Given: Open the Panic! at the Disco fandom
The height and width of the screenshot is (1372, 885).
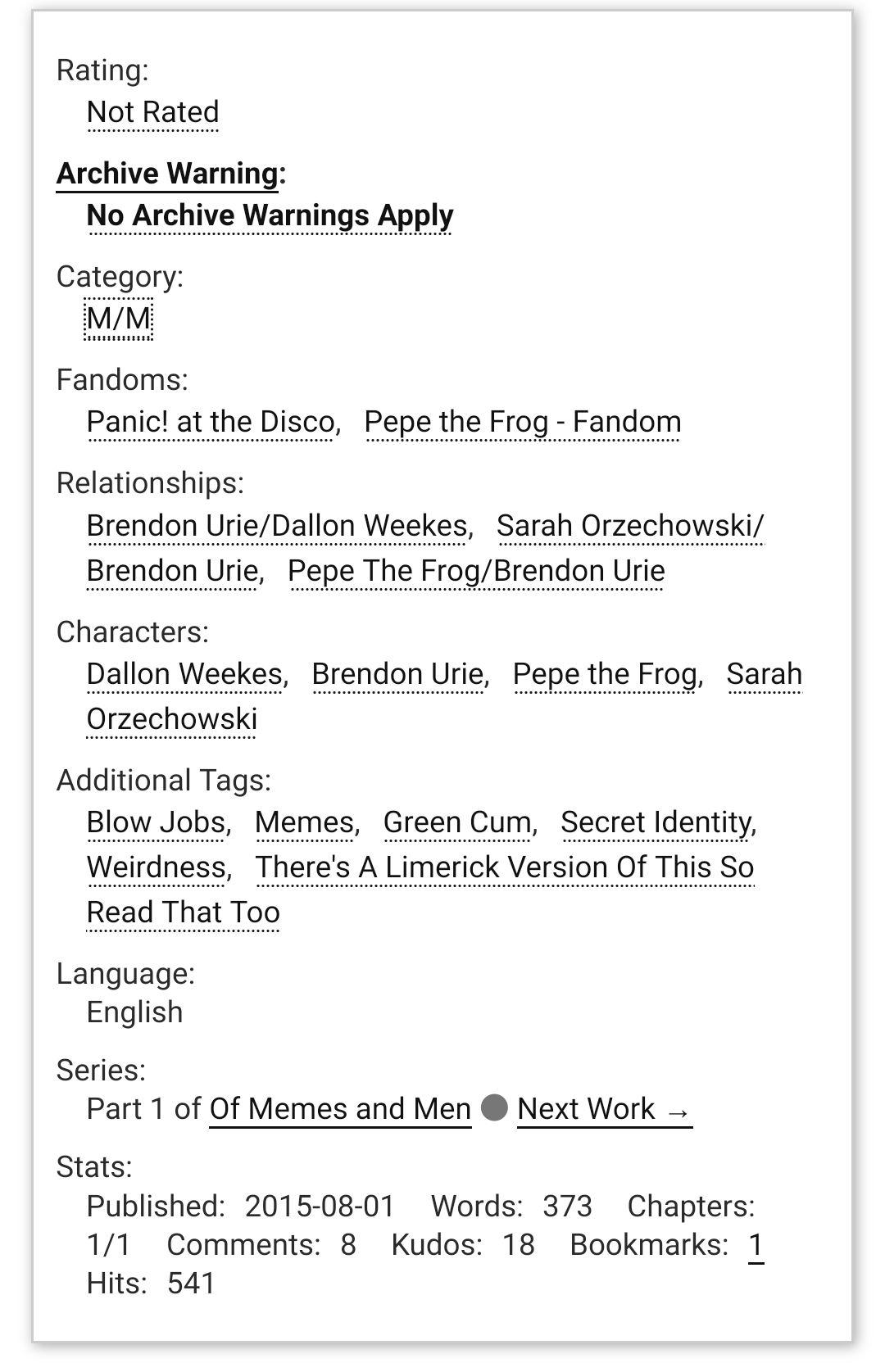Looking at the screenshot, I should 211,422.
